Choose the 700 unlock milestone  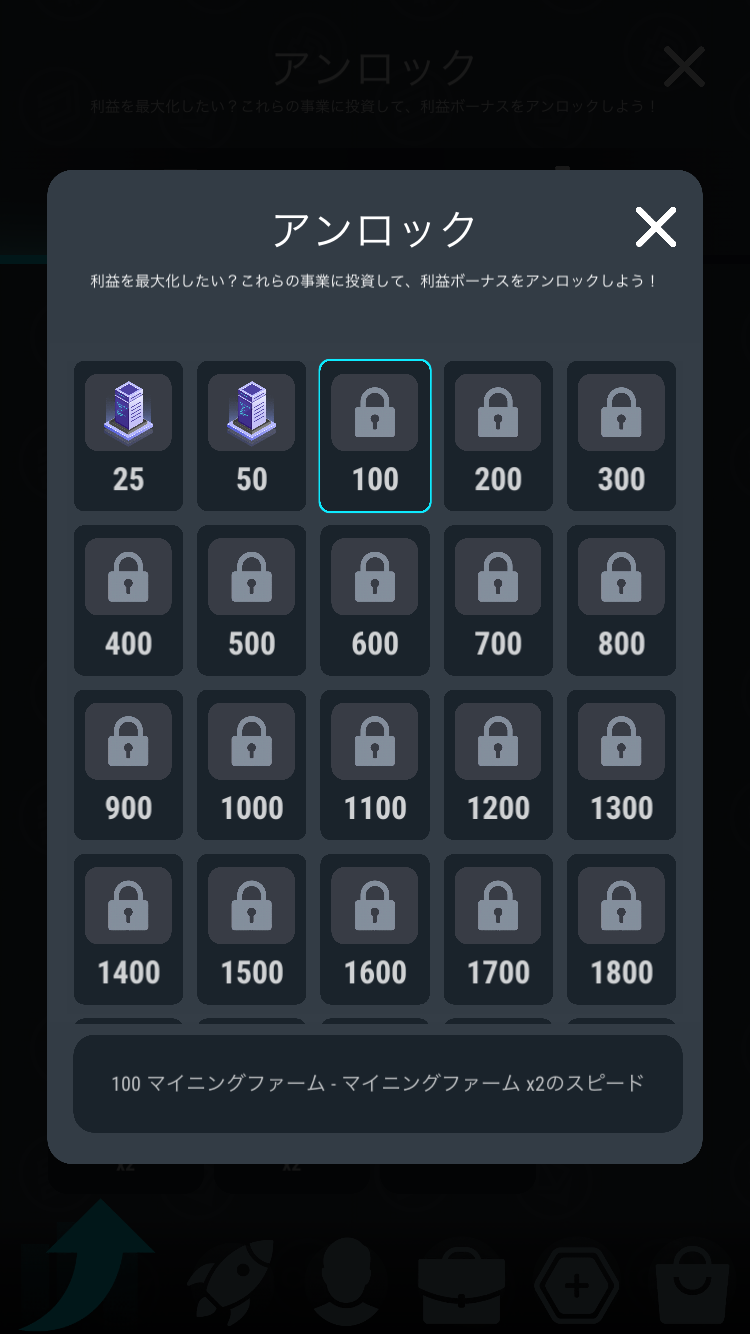497,600
